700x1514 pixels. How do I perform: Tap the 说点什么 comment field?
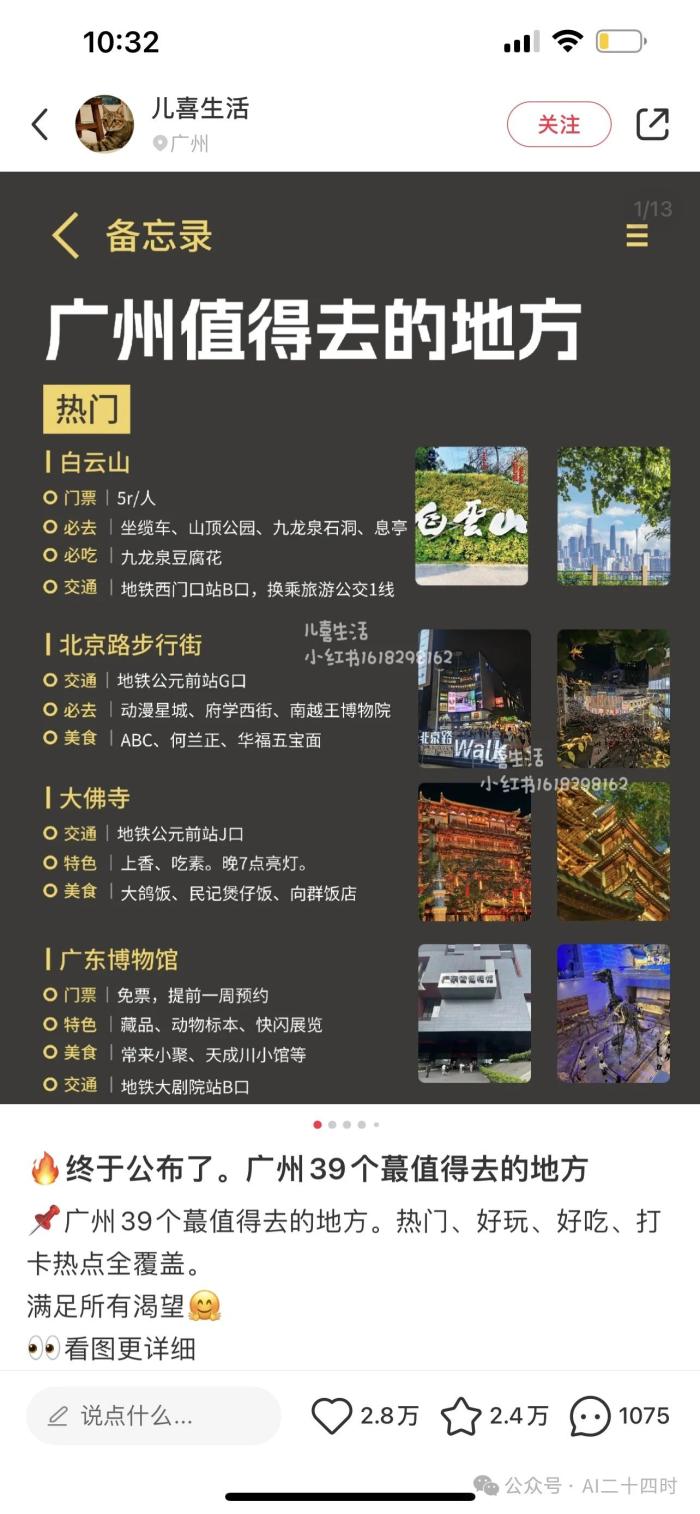(153, 1415)
